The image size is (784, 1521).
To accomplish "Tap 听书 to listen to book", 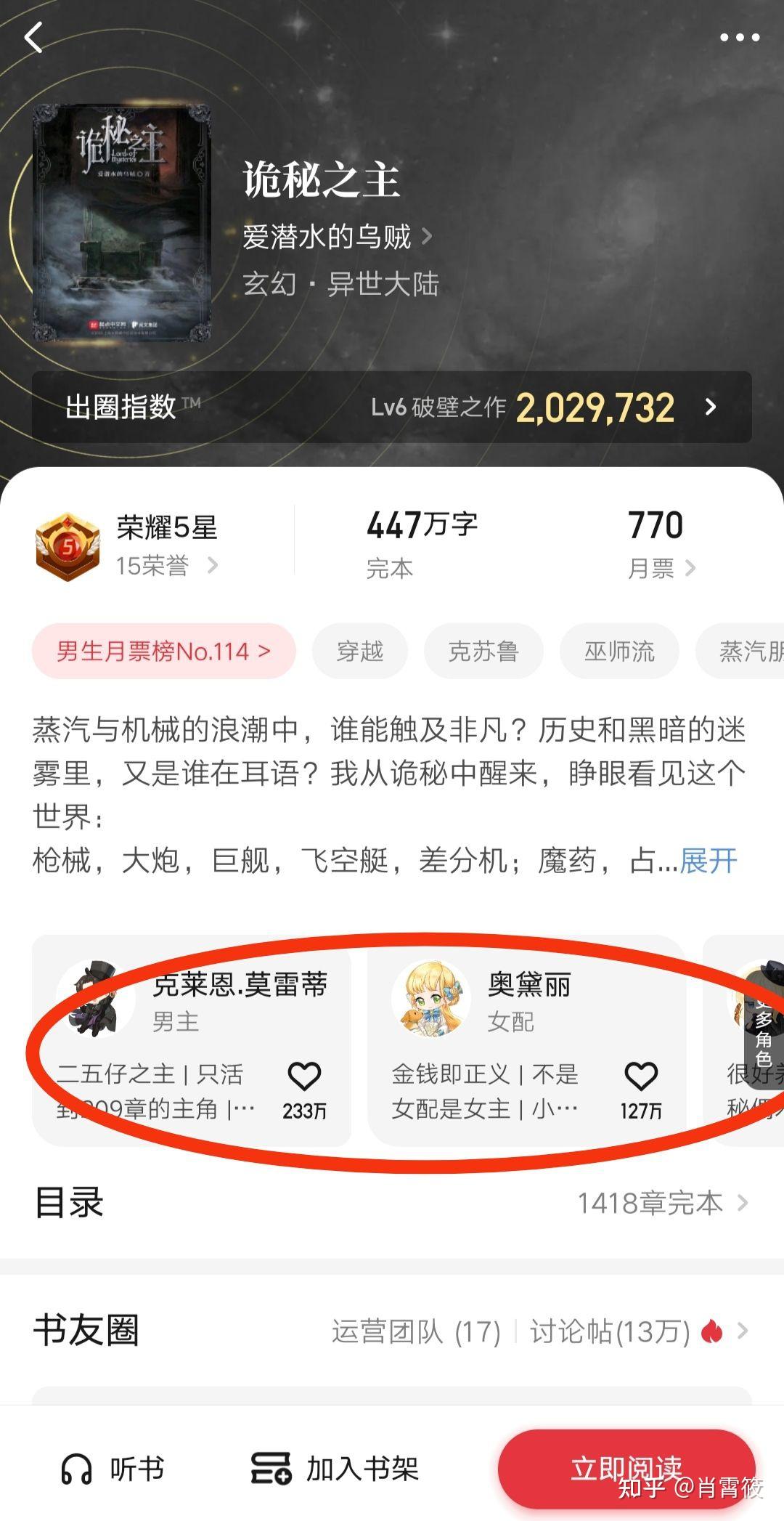I will pos(114,1469).
